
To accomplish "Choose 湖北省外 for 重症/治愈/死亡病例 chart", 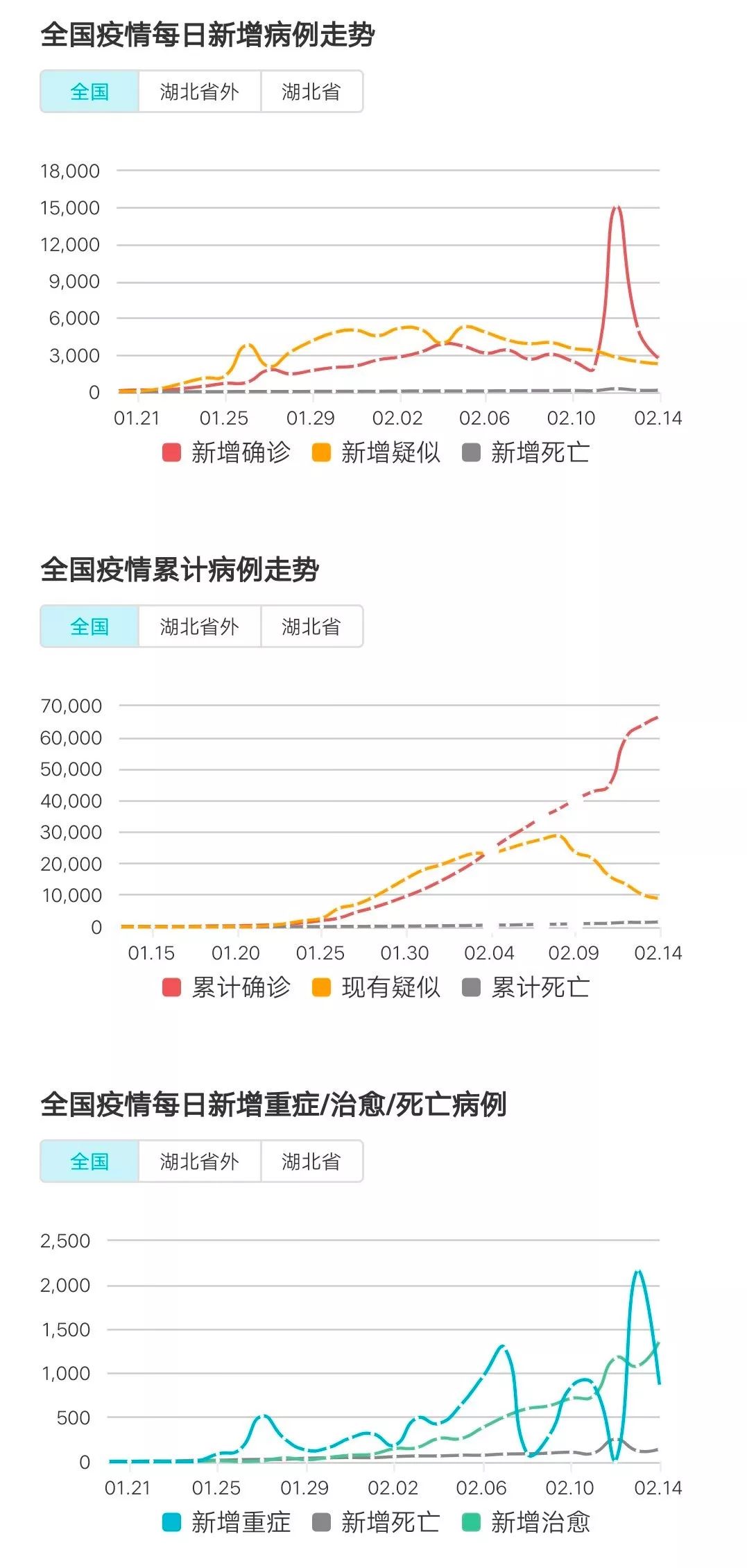I will tap(200, 1161).
